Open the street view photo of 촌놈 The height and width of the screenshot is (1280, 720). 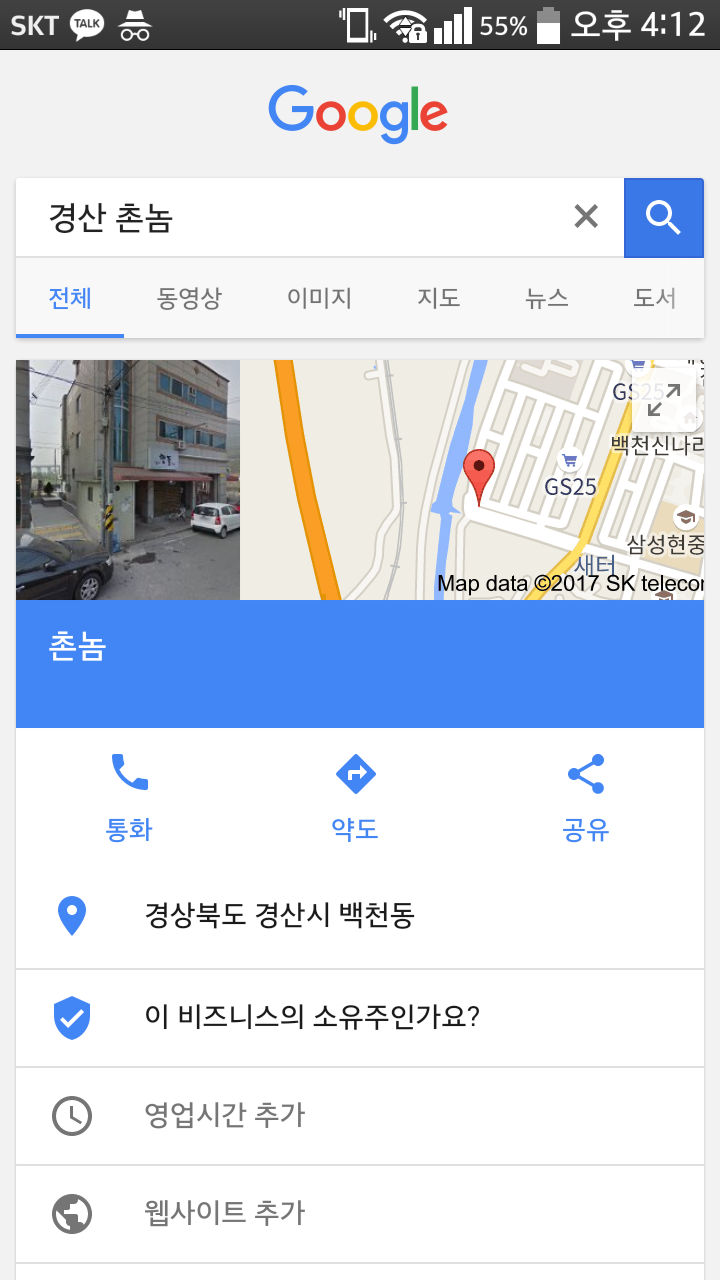(128, 480)
